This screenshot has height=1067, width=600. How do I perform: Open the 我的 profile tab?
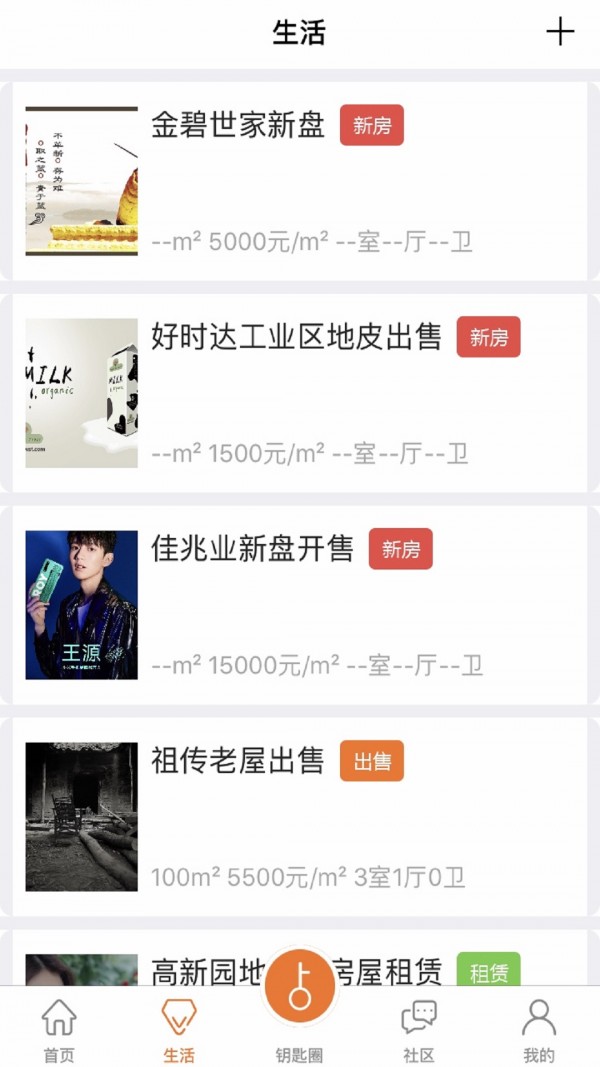tap(539, 1030)
